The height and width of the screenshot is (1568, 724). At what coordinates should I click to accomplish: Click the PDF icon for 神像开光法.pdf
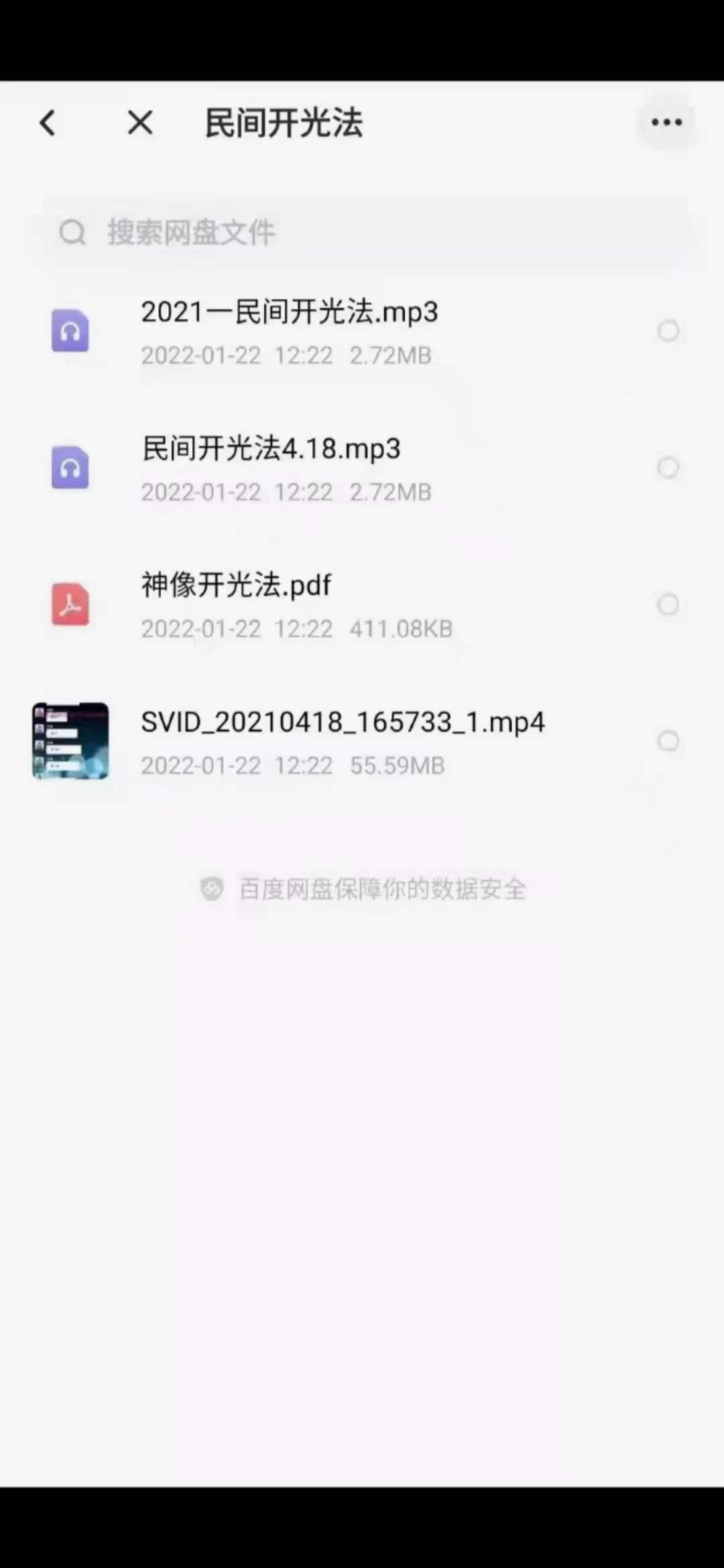click(70, 605)
